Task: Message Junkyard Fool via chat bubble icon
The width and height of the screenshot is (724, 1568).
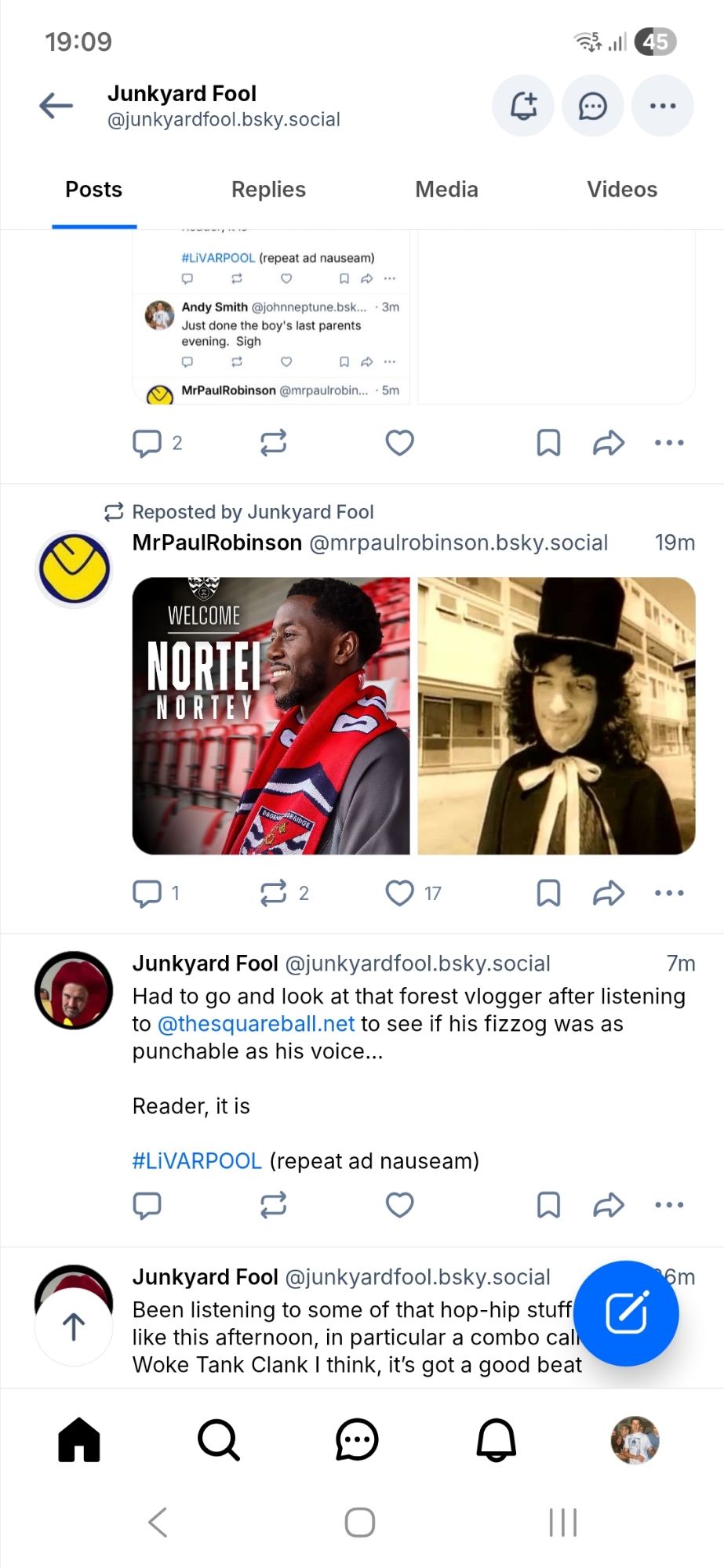Action: click(592, 106)
